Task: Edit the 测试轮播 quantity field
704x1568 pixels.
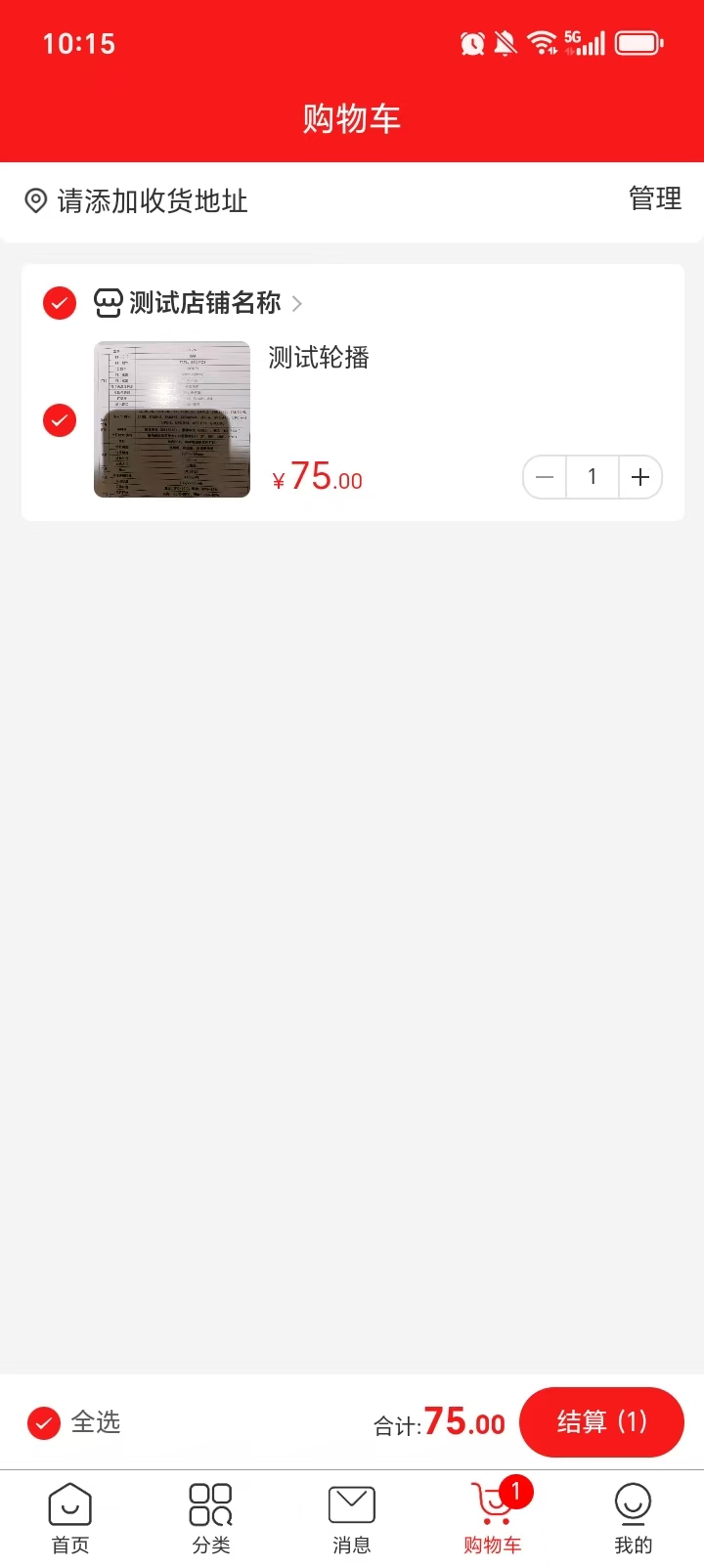Action: click(593, 477)
